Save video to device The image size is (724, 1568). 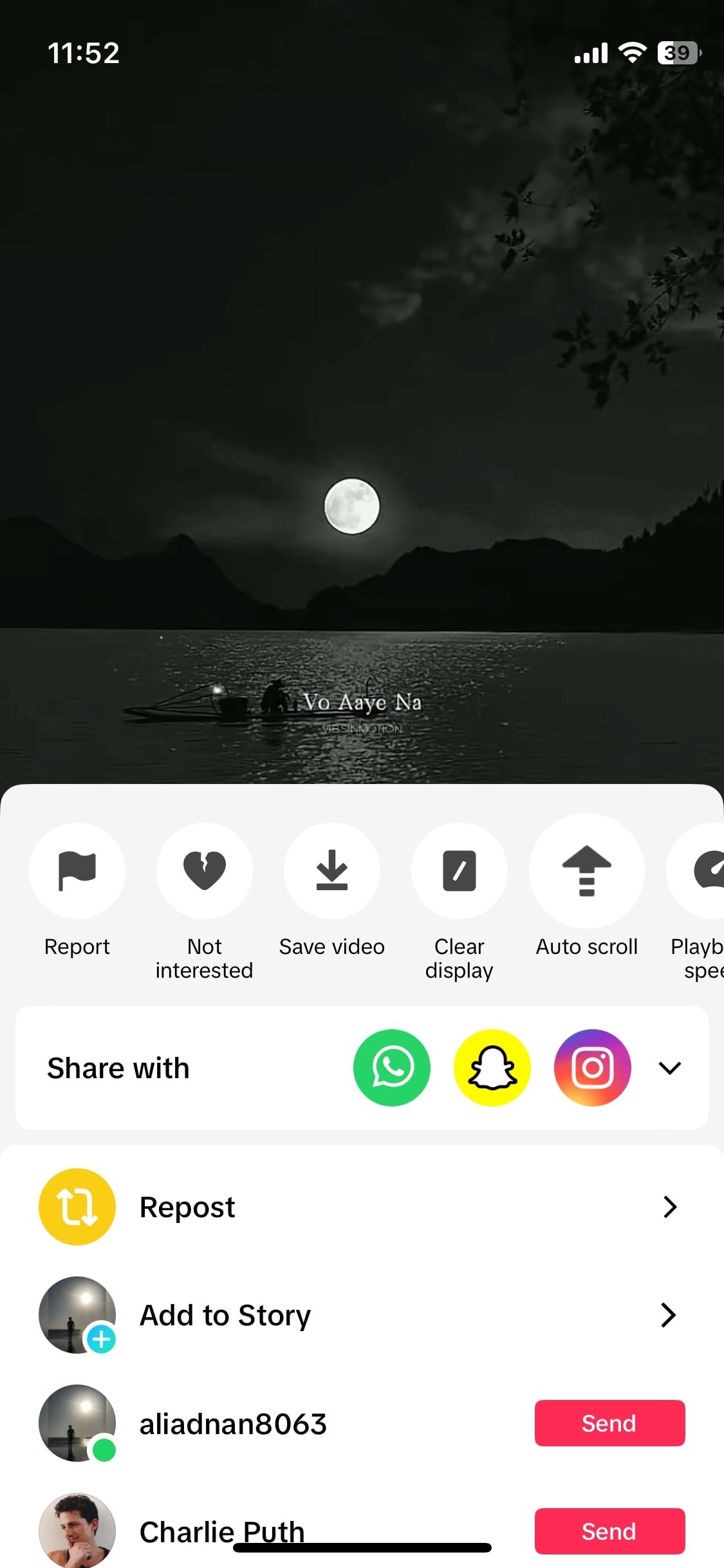(x=331, y=871)
